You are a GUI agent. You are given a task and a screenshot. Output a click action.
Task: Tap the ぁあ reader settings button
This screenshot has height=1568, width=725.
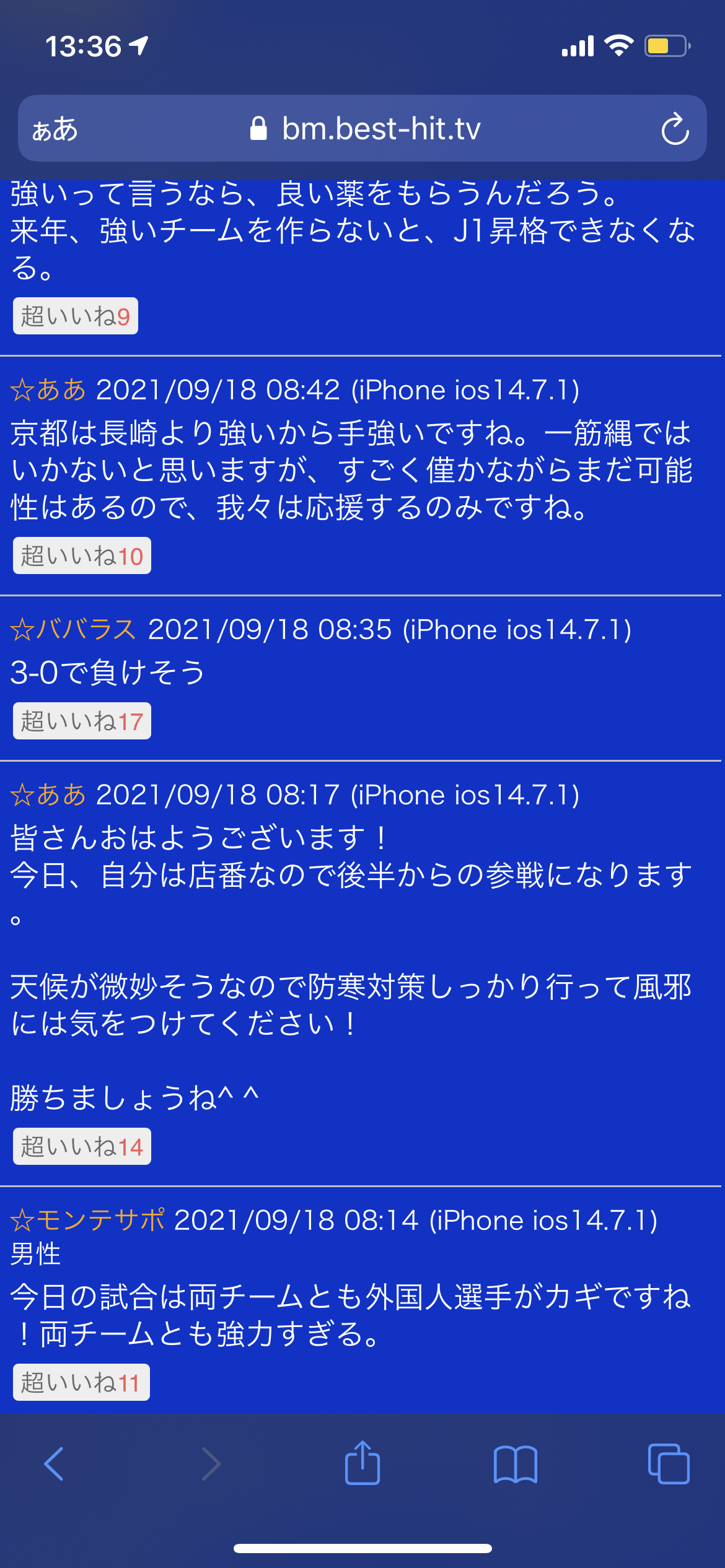55,129
